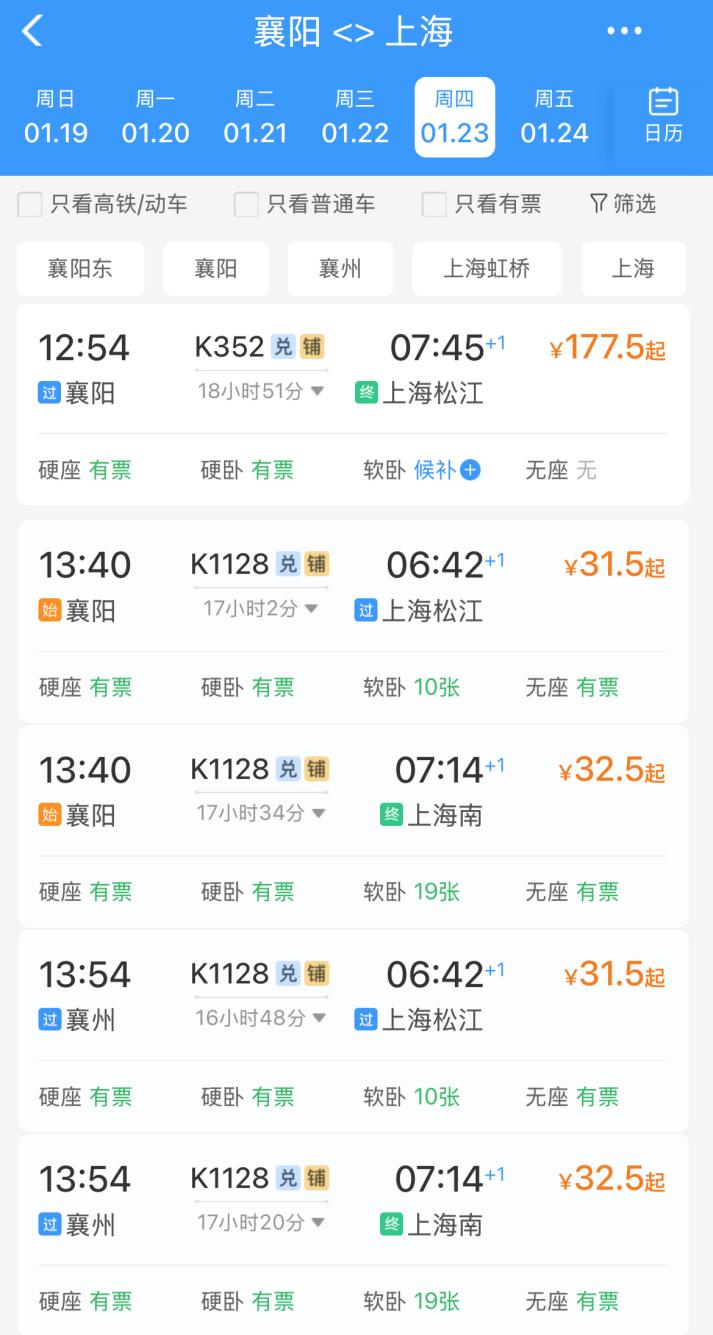Check the 只看高铁/动车 box
The image size is (713, 1335).
[x=103, y=204]
